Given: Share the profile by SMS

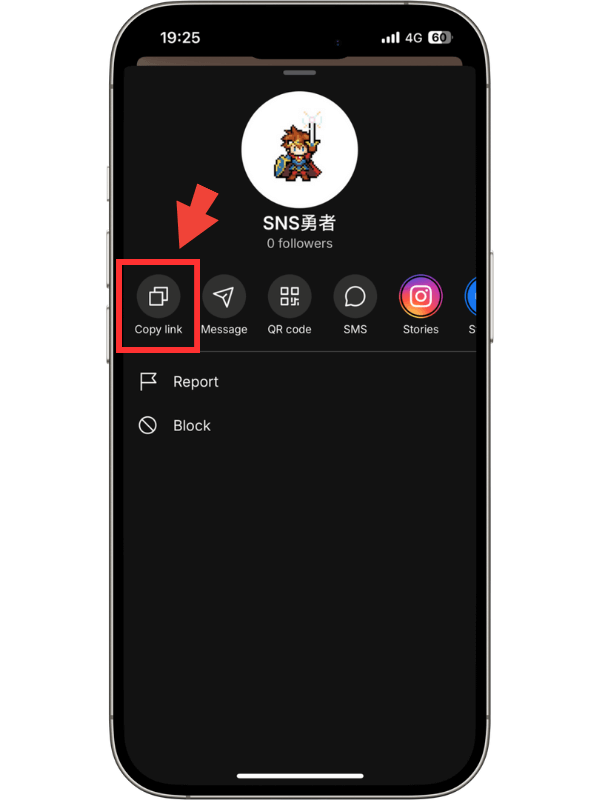Looking at the screenshot, I should 355,297.
